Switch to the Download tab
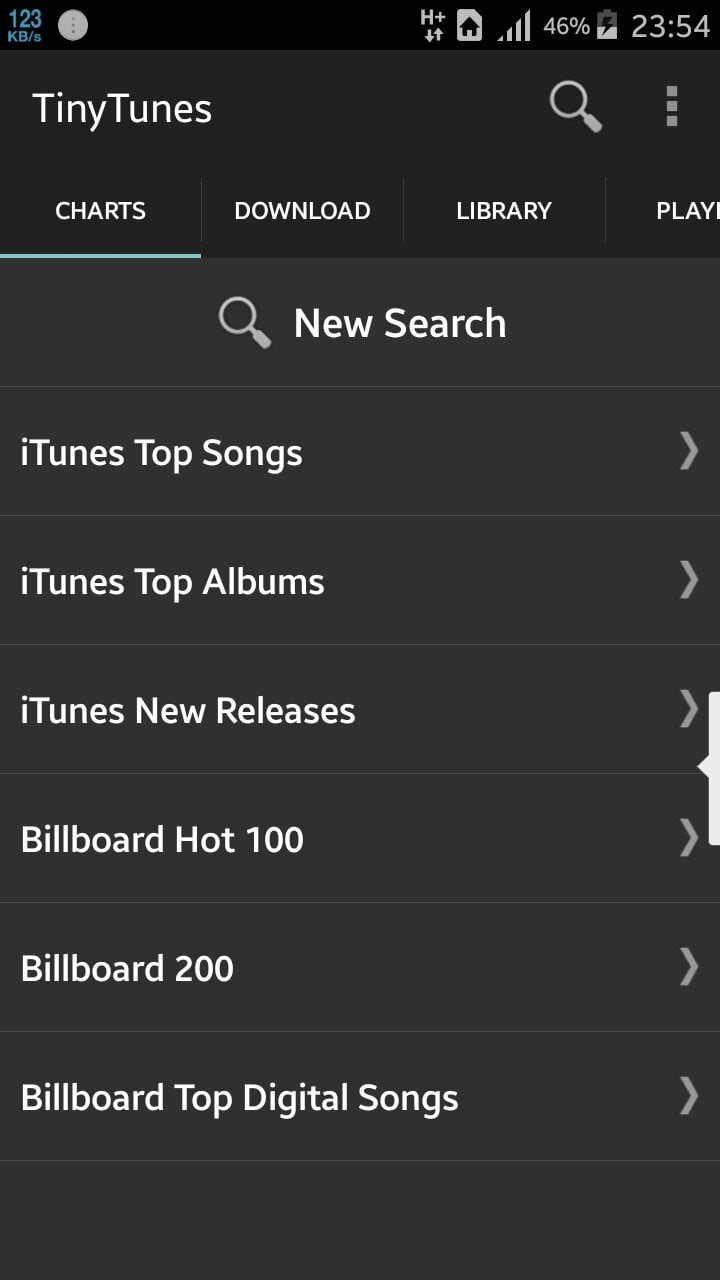This screenshot has width=720, height=1280. (x=302, y=211)
